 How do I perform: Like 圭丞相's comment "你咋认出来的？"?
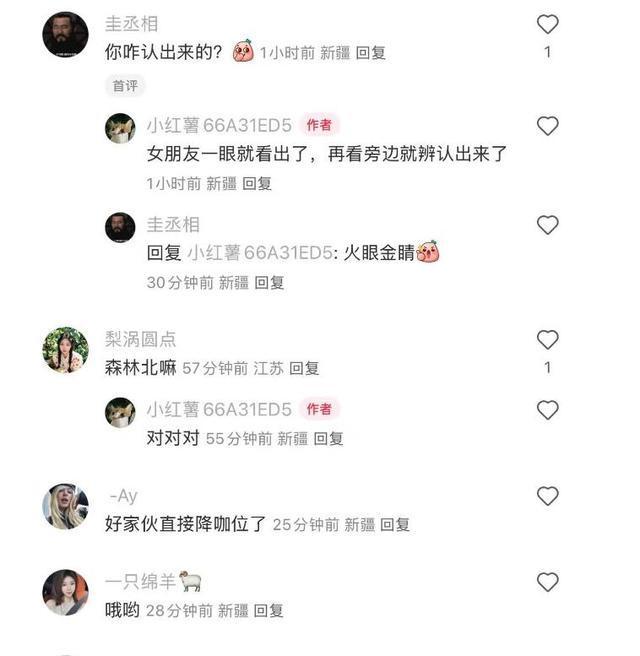click(x=547, y=25)
